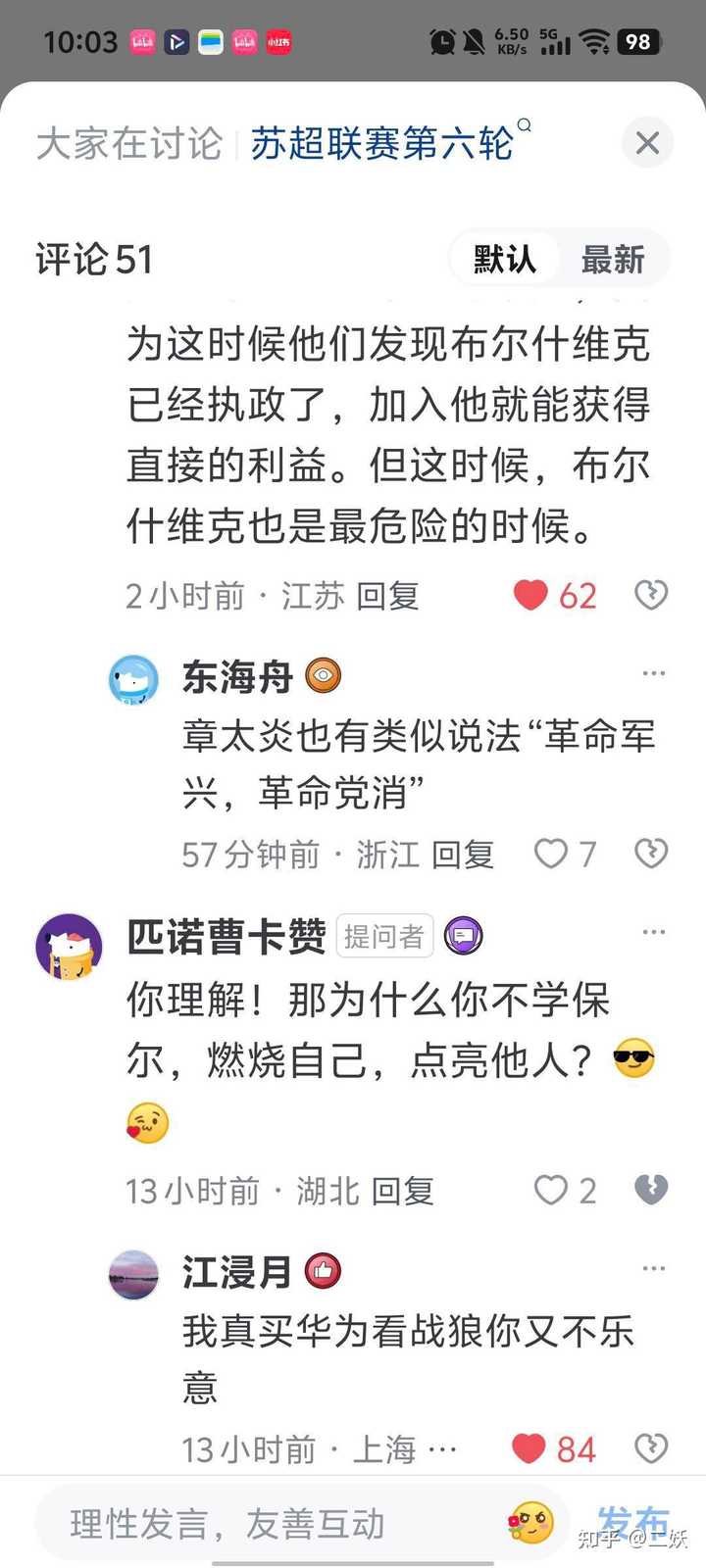Image resolution: width=706 pixels, height=1568 pixels.
Task: Open more options for 东海舟's comment
Action: coord(653,673)
